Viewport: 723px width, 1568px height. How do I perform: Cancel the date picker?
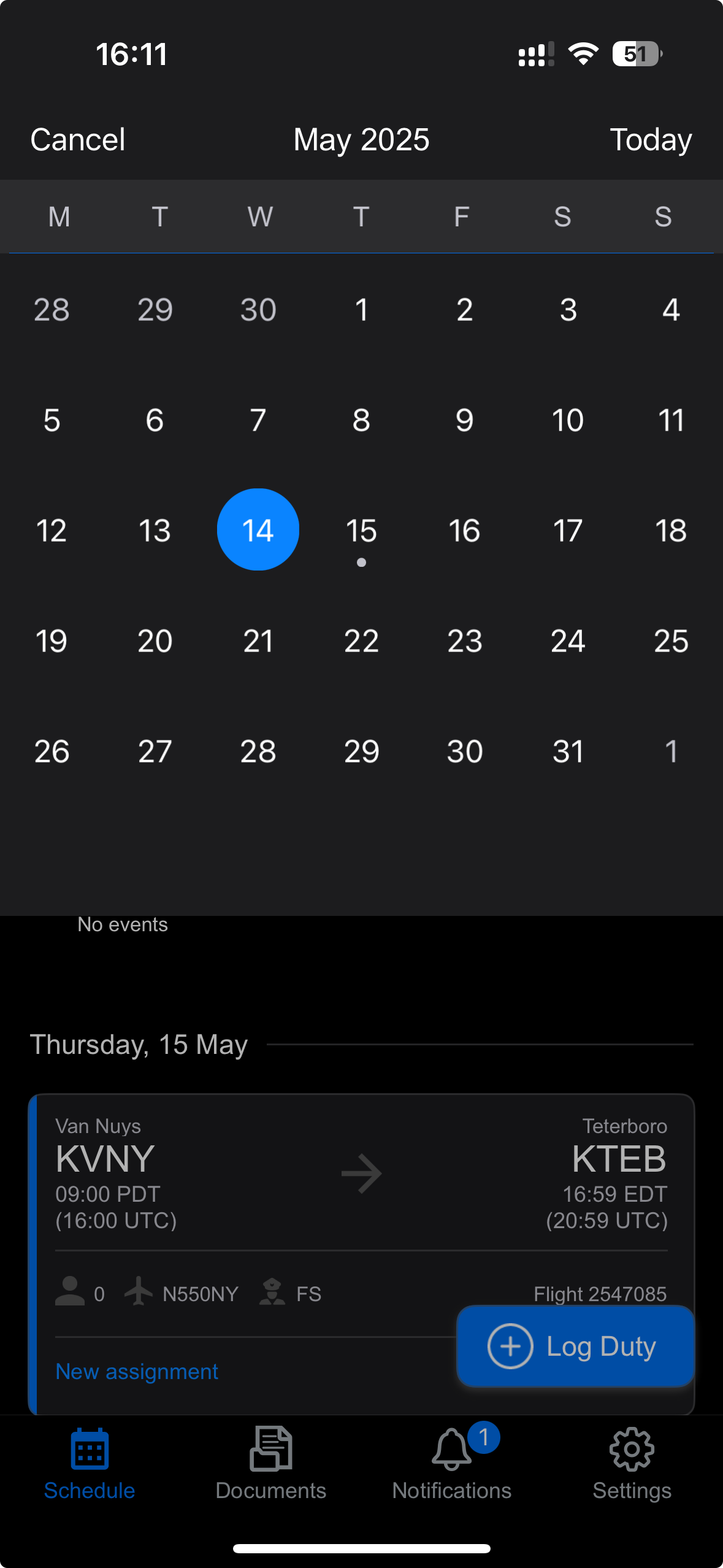(78, 140)
